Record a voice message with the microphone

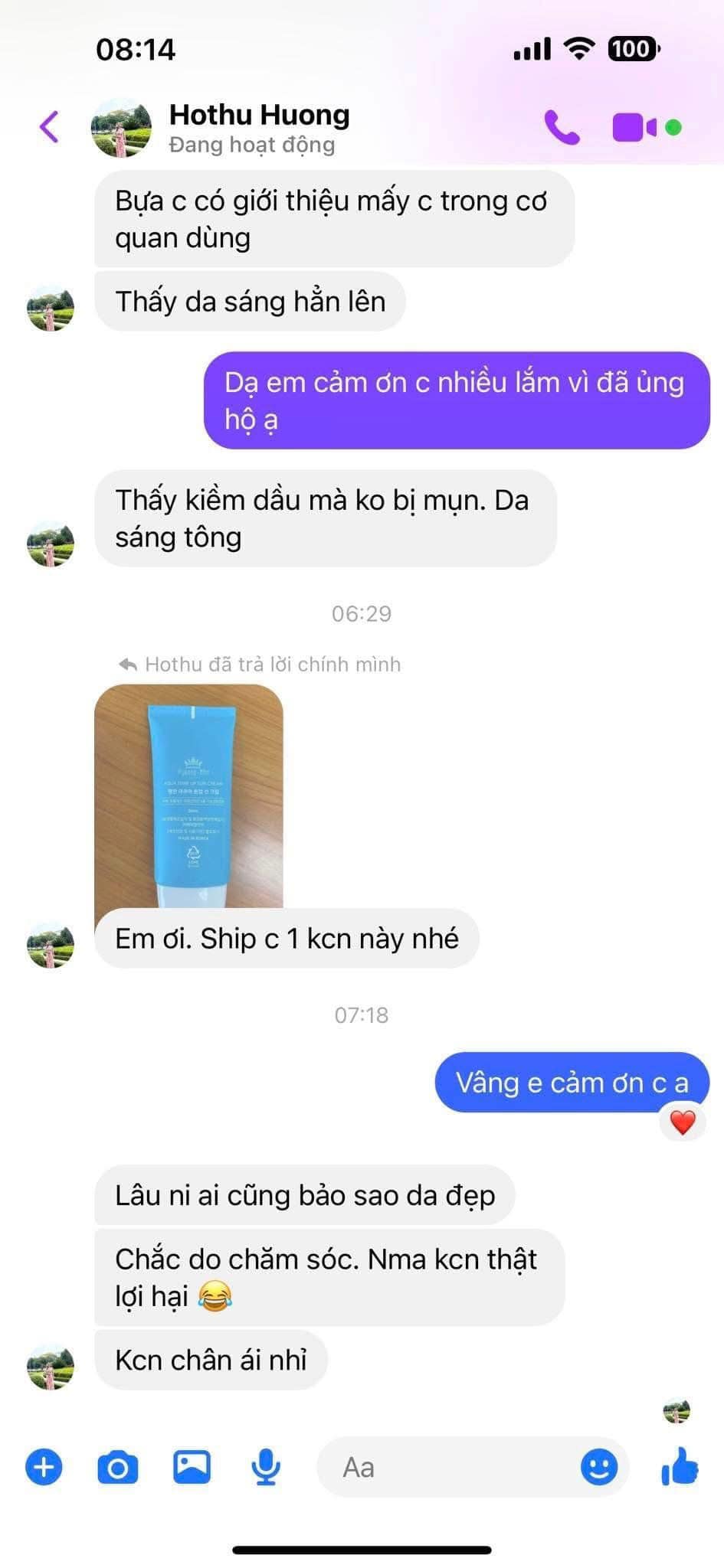pos(266,1467)
